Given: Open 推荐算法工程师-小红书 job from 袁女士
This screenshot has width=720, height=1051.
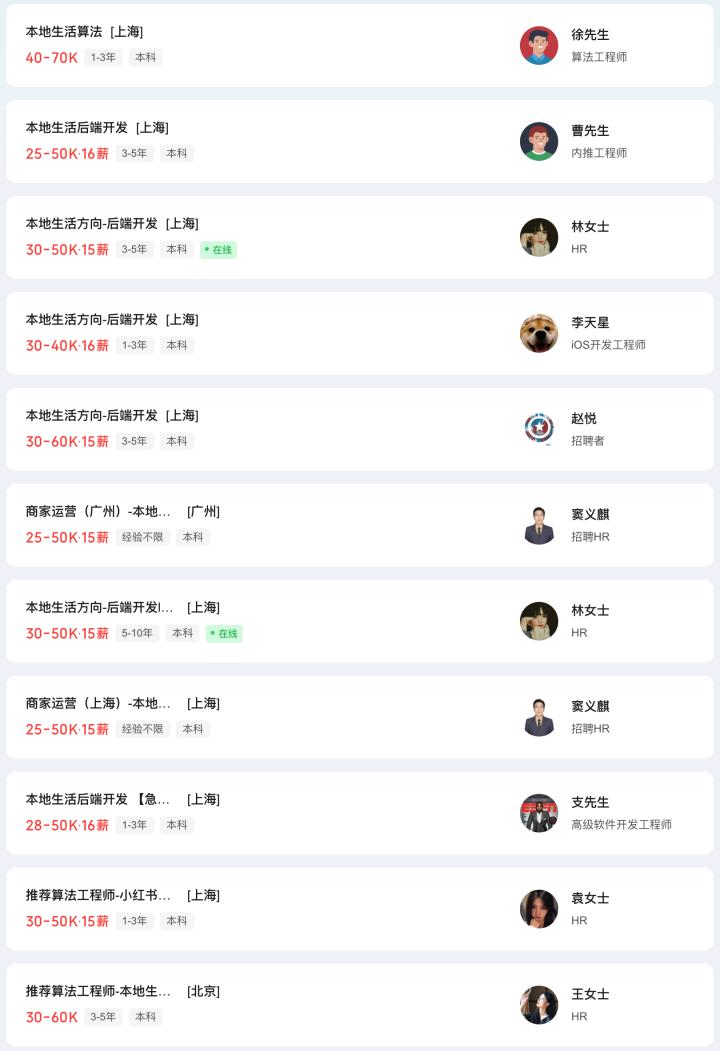Looking at the screenshot, I should [x=100, y=896].
